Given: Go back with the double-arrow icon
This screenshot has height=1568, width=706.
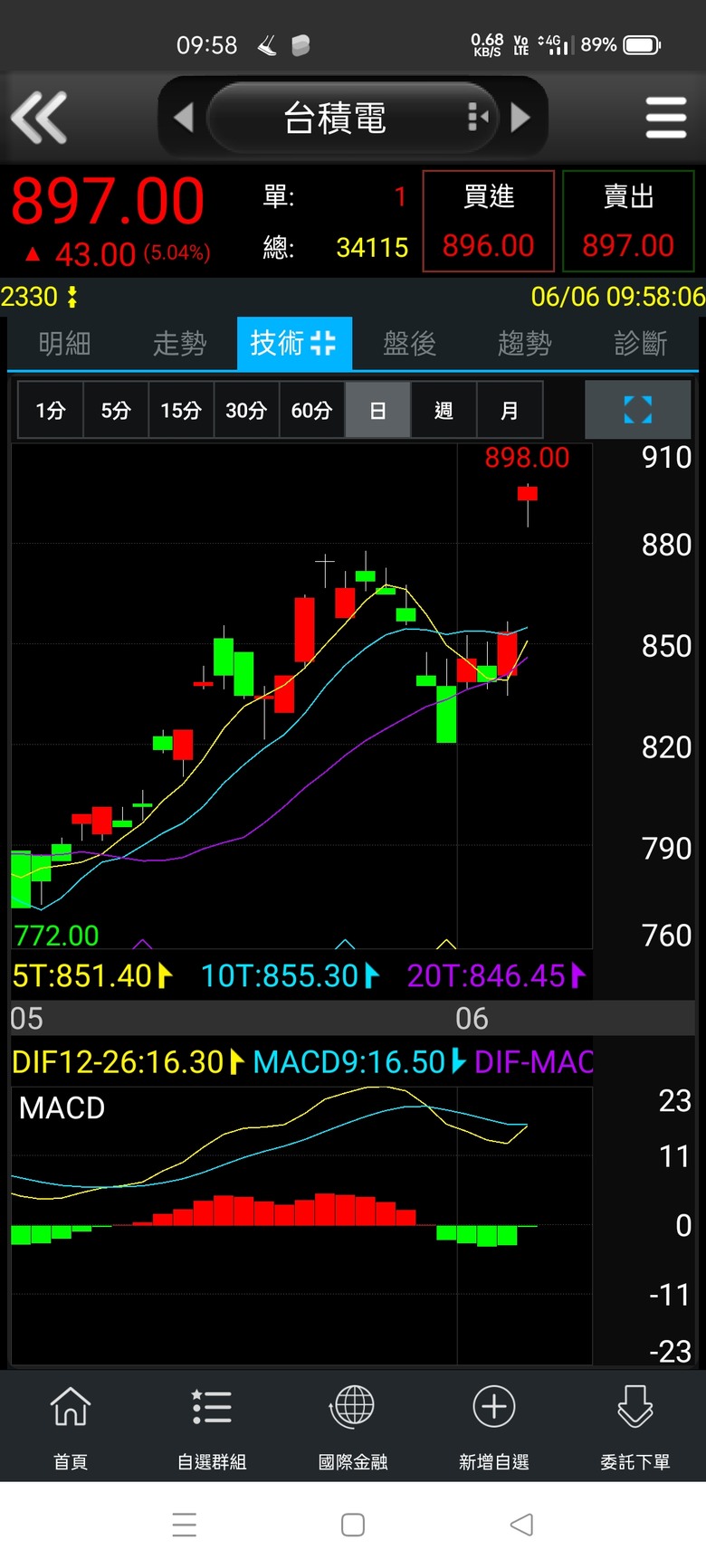Looking at the screenshot, I should [x=39, y=118].
